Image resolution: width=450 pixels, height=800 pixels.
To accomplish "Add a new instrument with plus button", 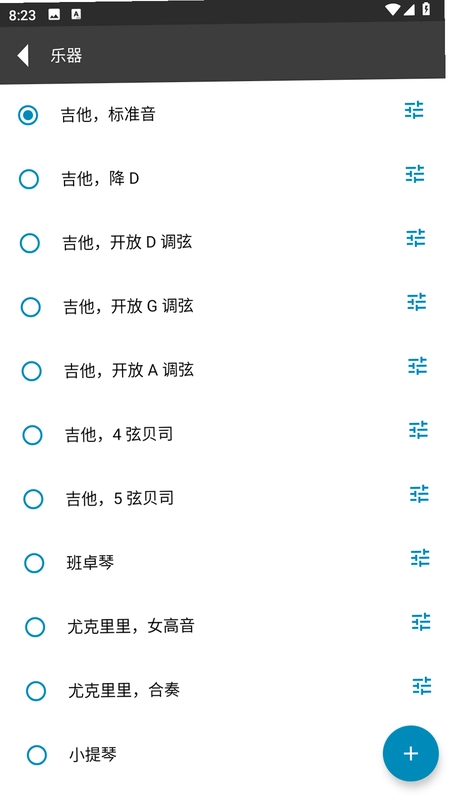I will [411, 754].
